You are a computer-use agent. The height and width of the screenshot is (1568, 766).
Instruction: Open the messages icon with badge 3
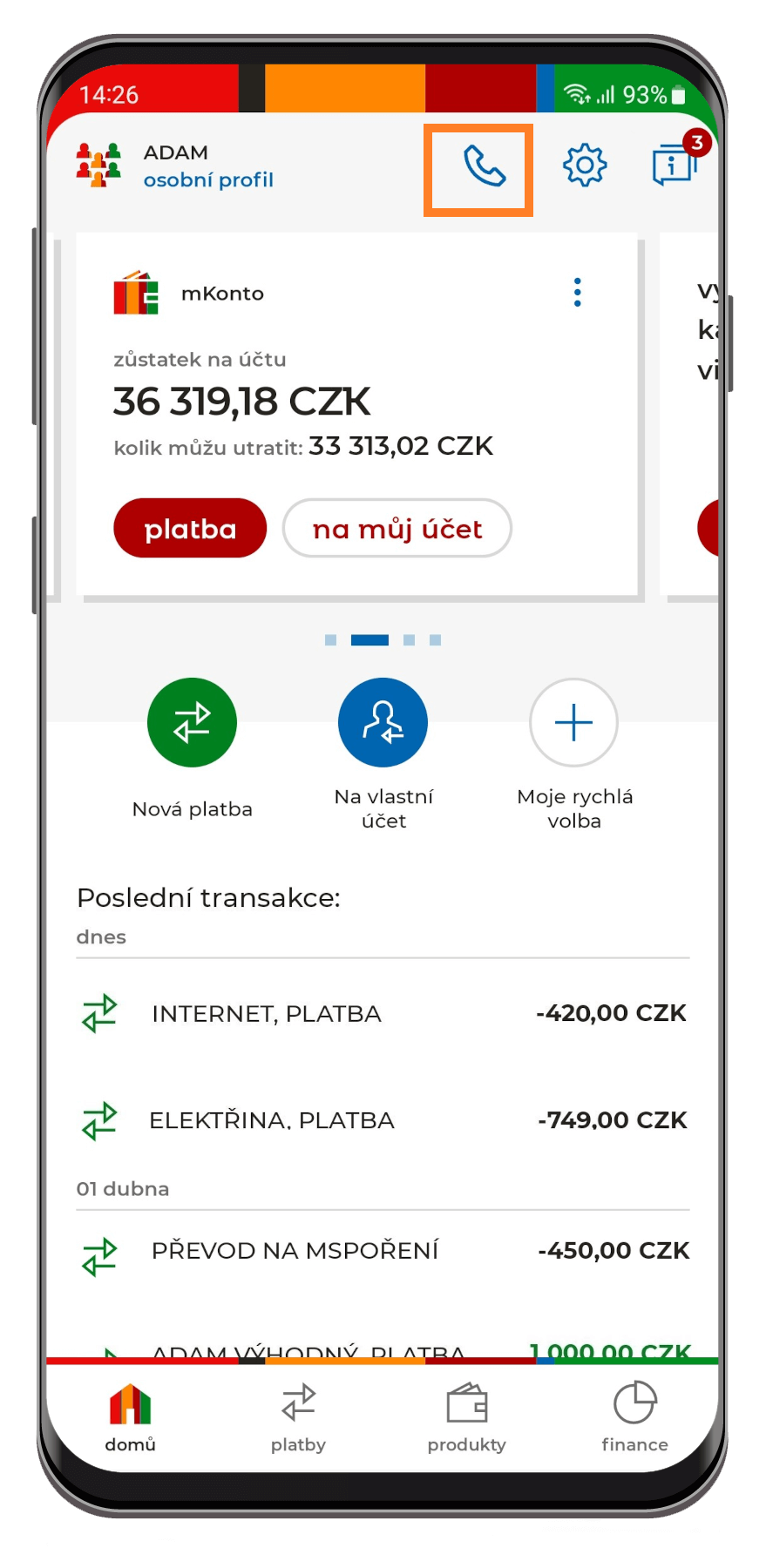678,160
